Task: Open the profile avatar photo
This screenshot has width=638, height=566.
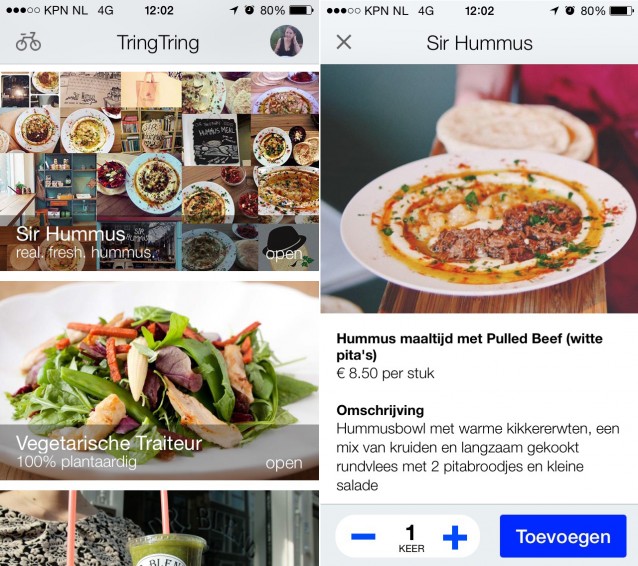Action: [x=286, y=42]
